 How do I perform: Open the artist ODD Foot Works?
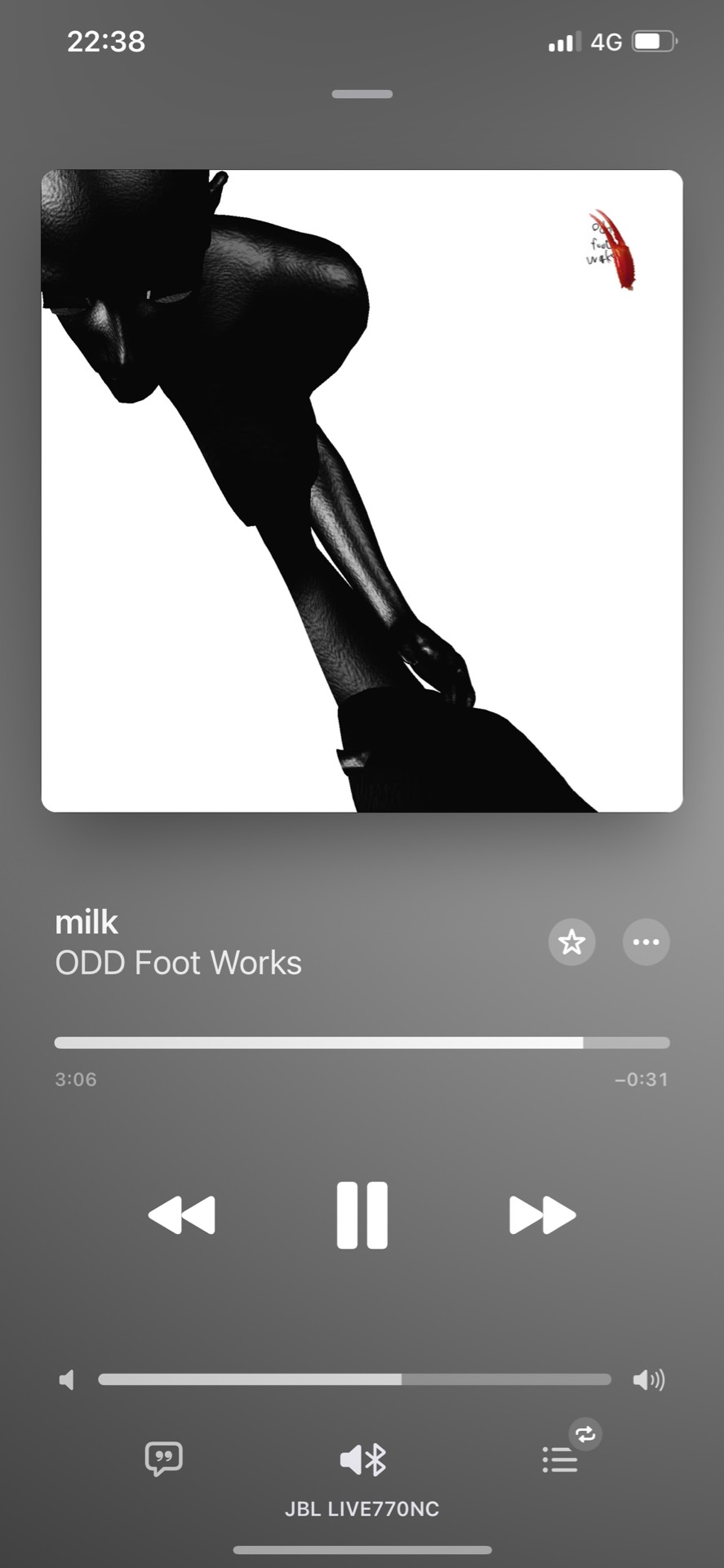tap(178, 964)
